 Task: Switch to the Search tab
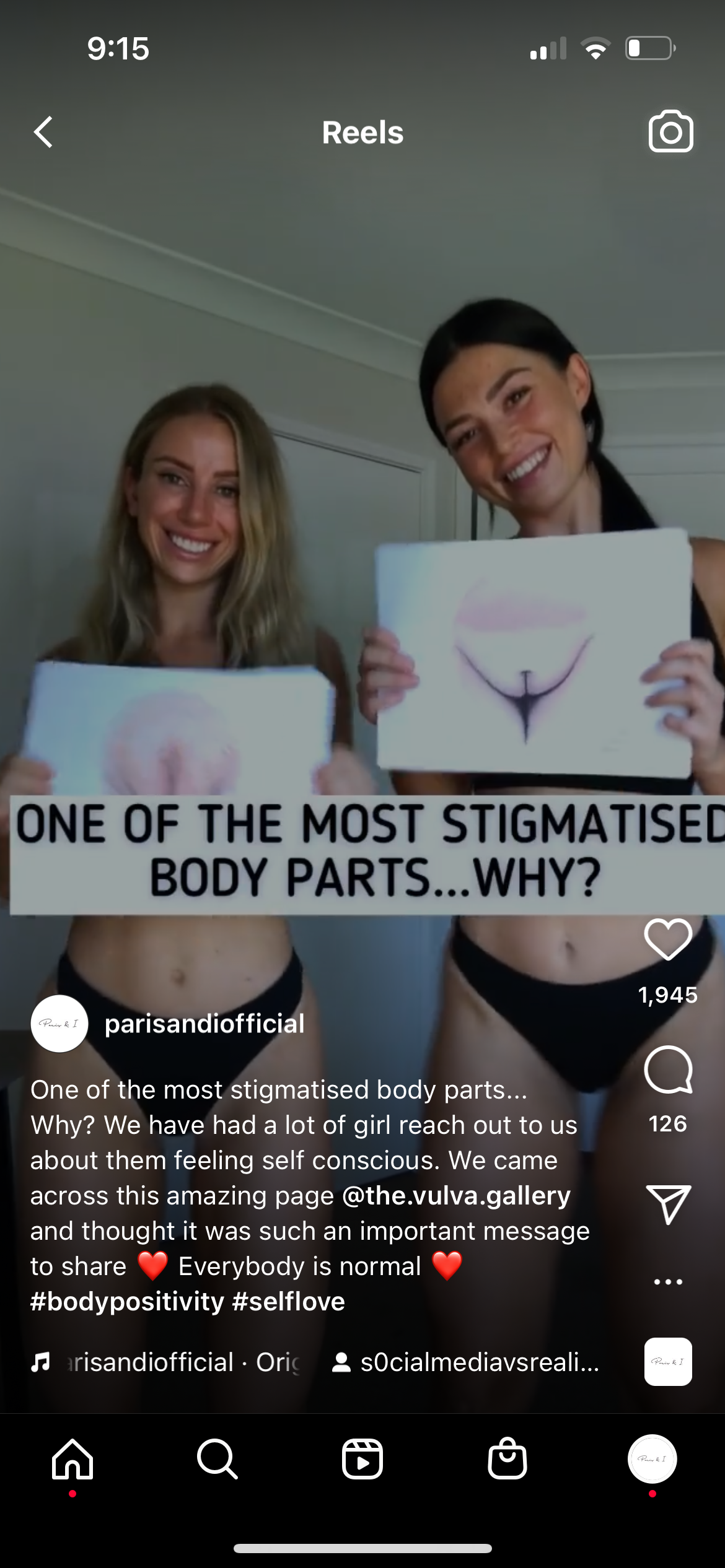[x=217, y=1460]
